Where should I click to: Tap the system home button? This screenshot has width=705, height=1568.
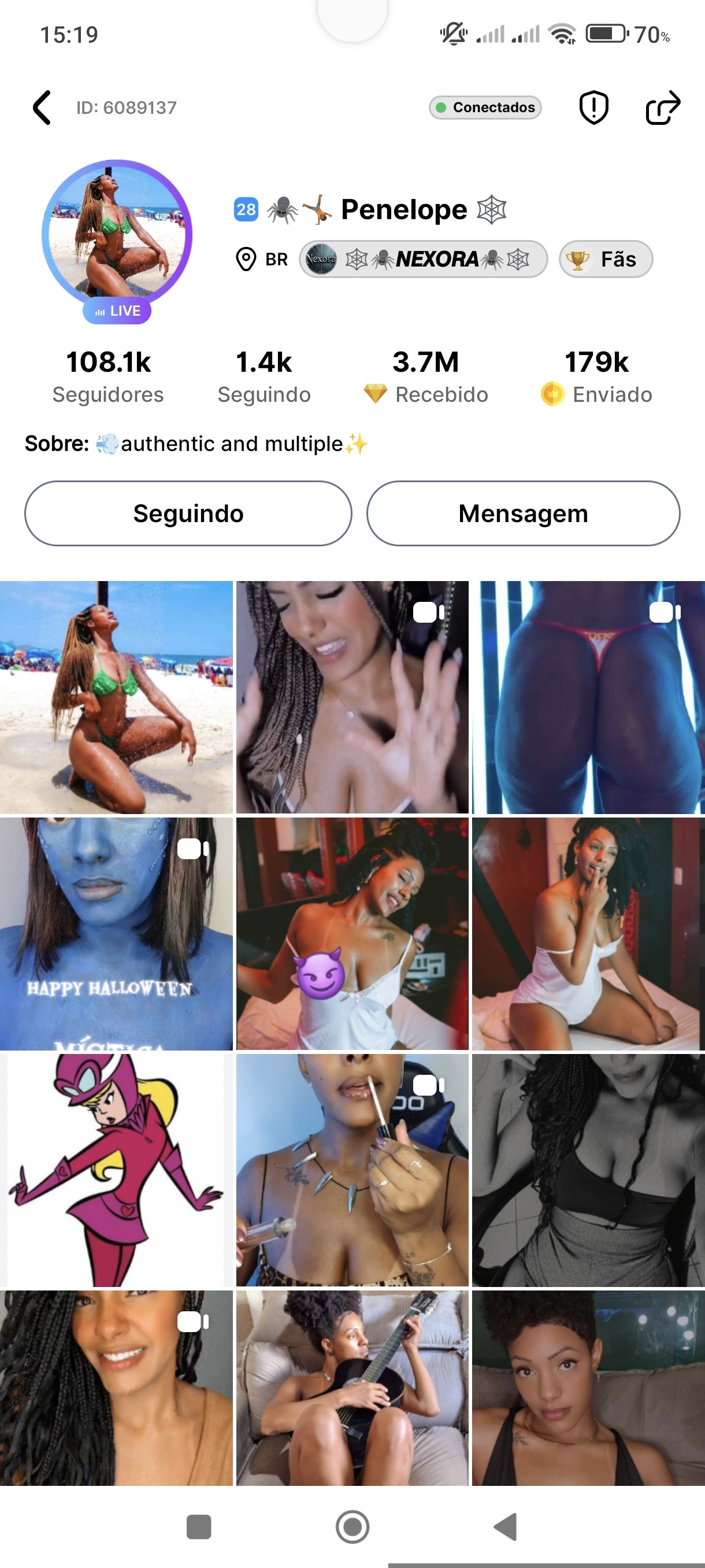352,1526
